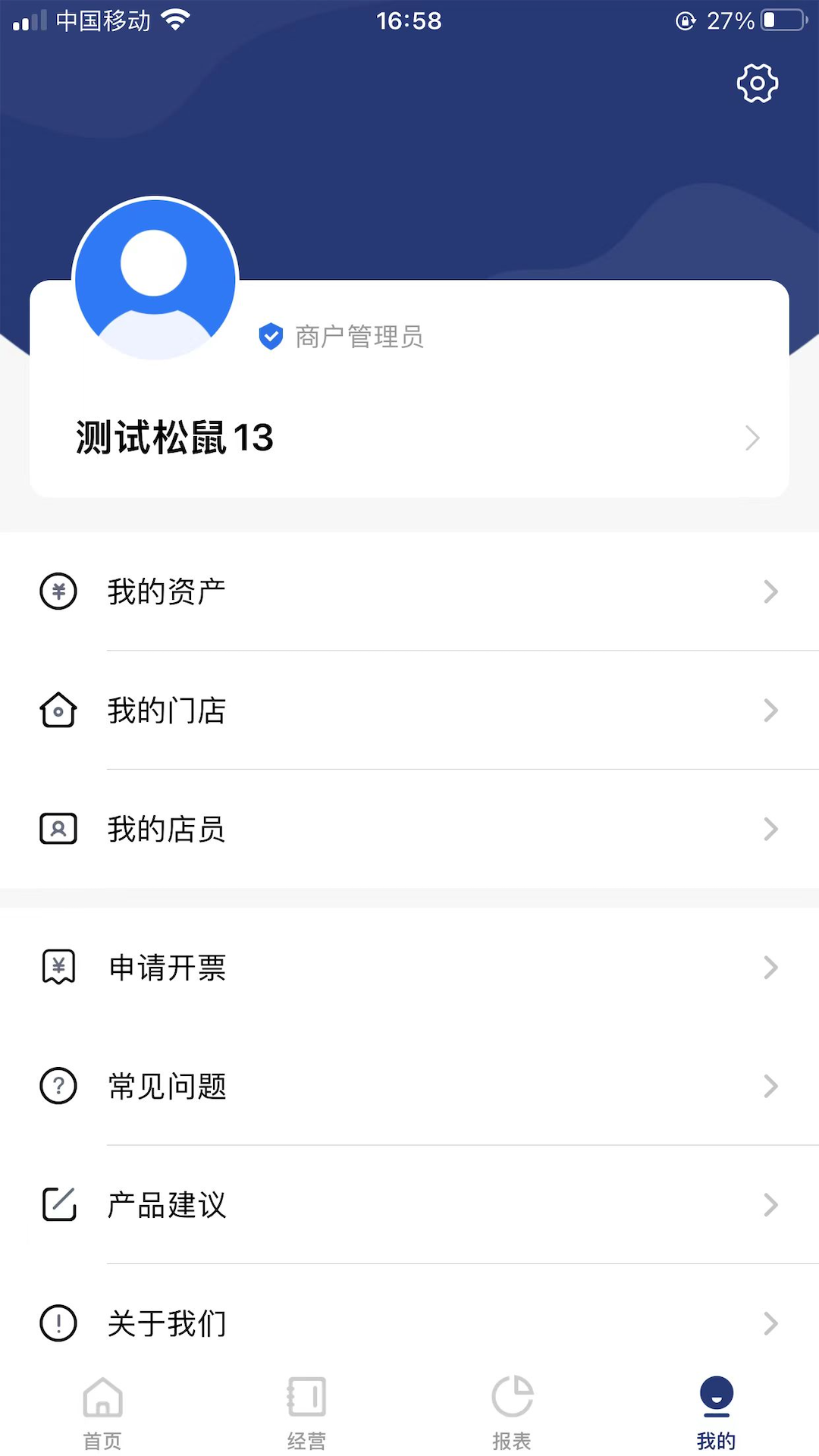Open the 申请开票 entry
The image size is (819, 1456).
coord(409,967)
